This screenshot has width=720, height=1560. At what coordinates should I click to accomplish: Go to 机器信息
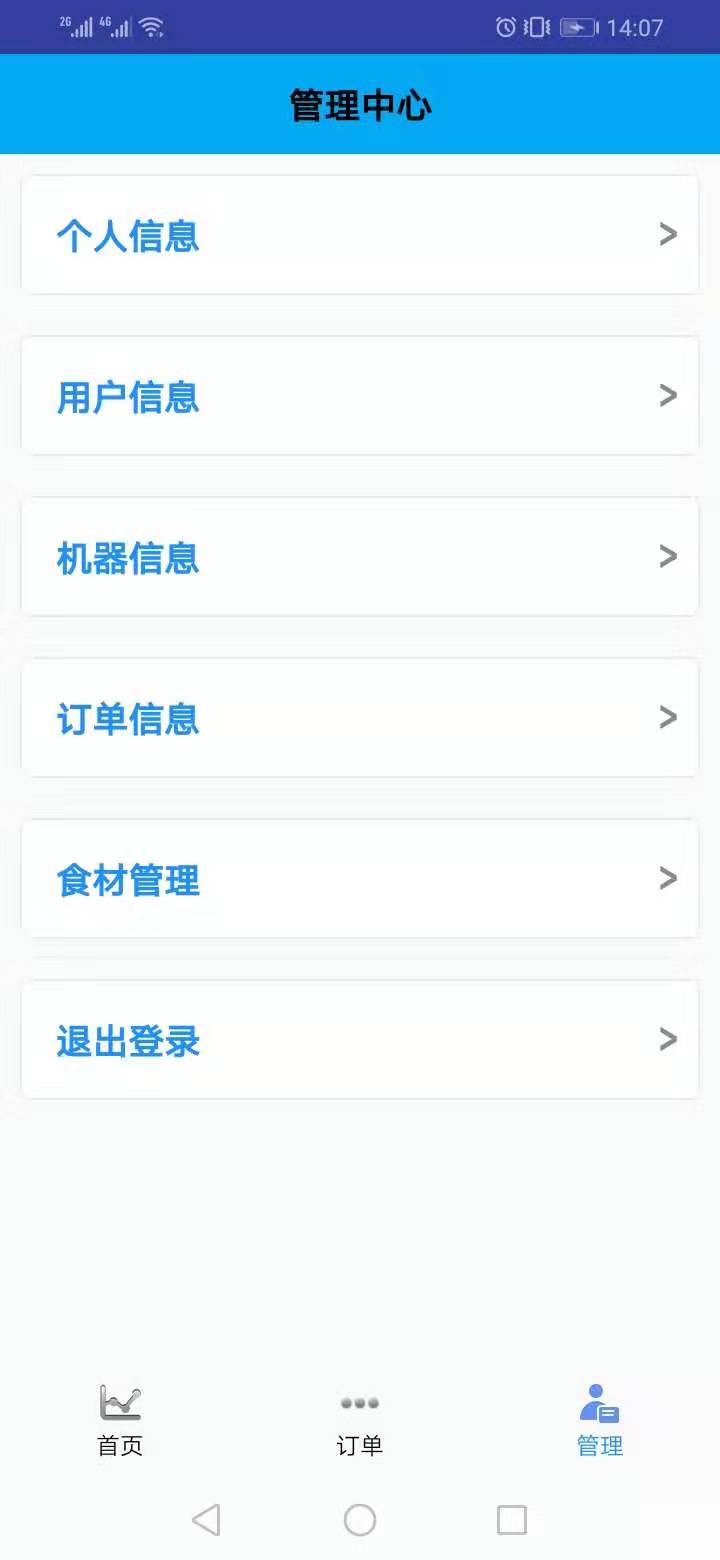pyautogui.click(x=360, y=557)
